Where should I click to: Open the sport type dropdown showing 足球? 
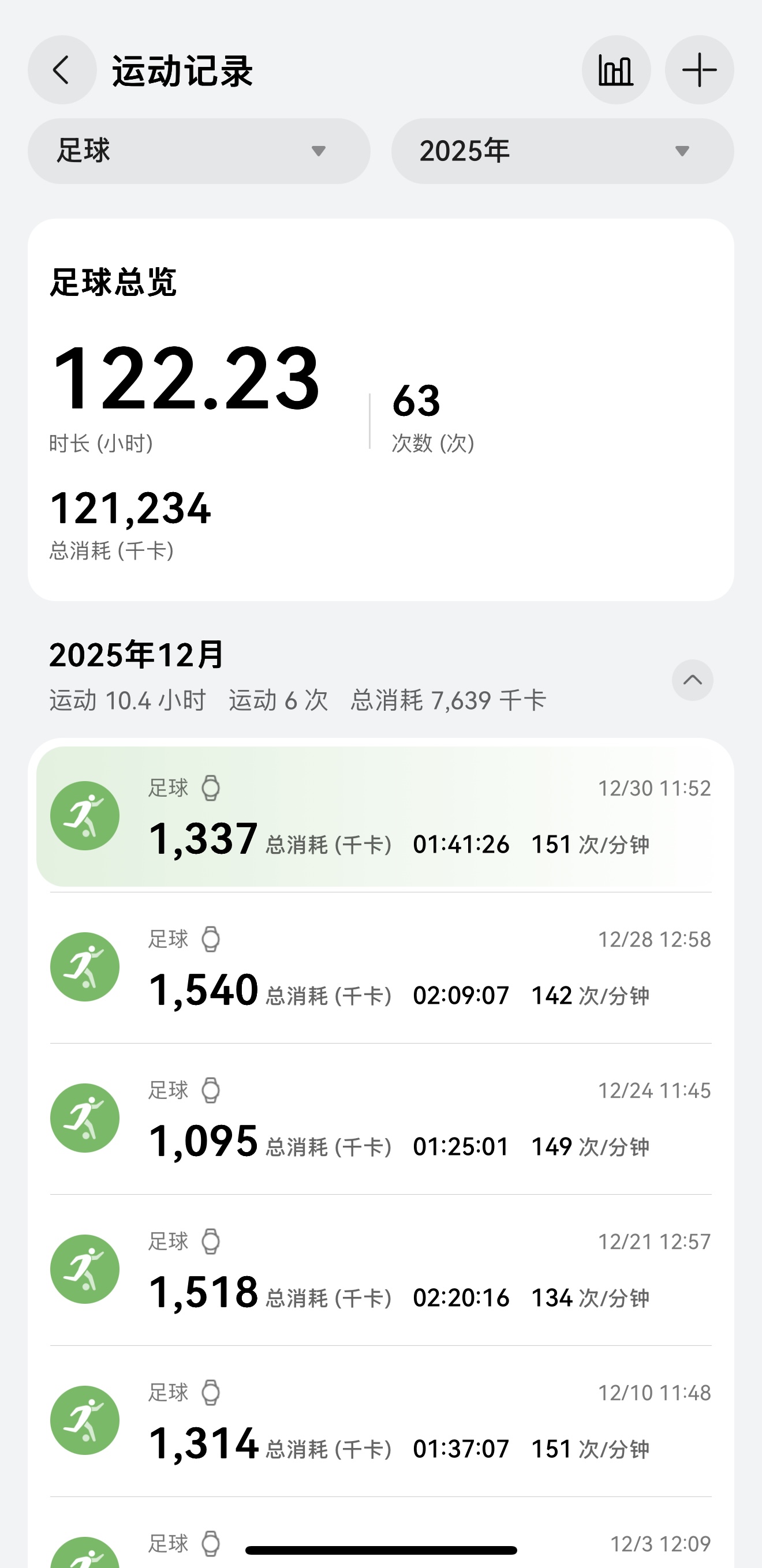201,152
